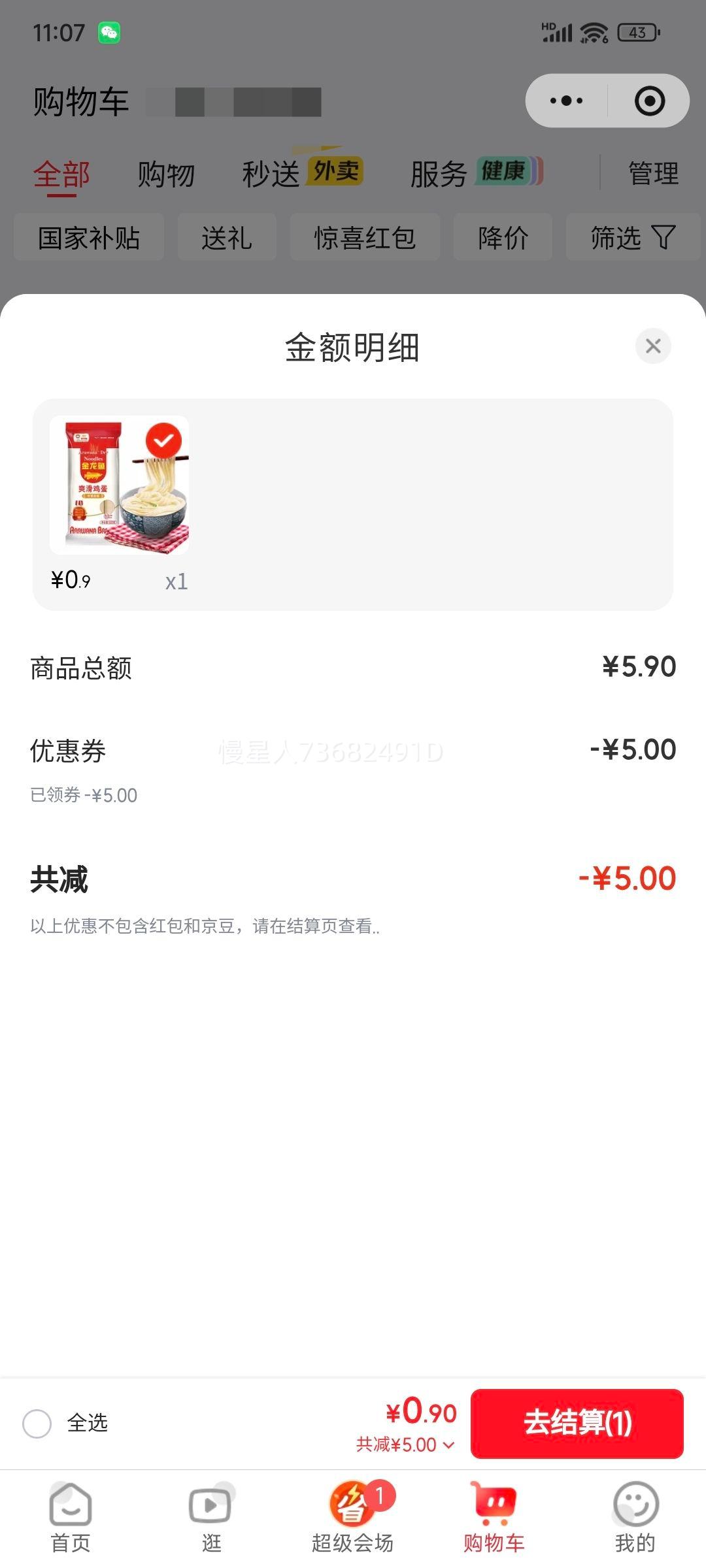
Task: Click the 惊喜红包 filter chip
Action: point(364,238)
